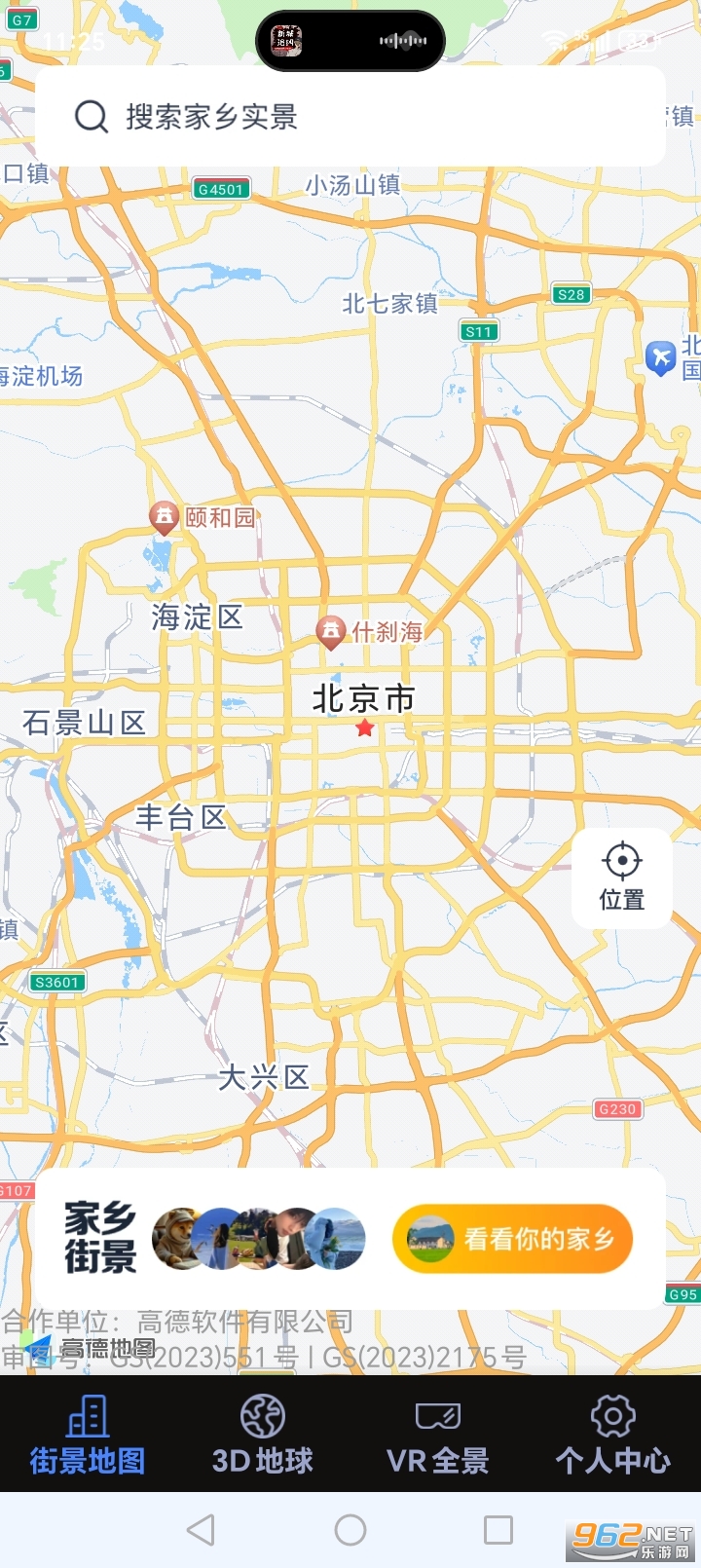Open the 家乡街景 promotional banner
The height and width of the screenshot is (1568, 701).
pyautogui.click(x=350, y=1238)
